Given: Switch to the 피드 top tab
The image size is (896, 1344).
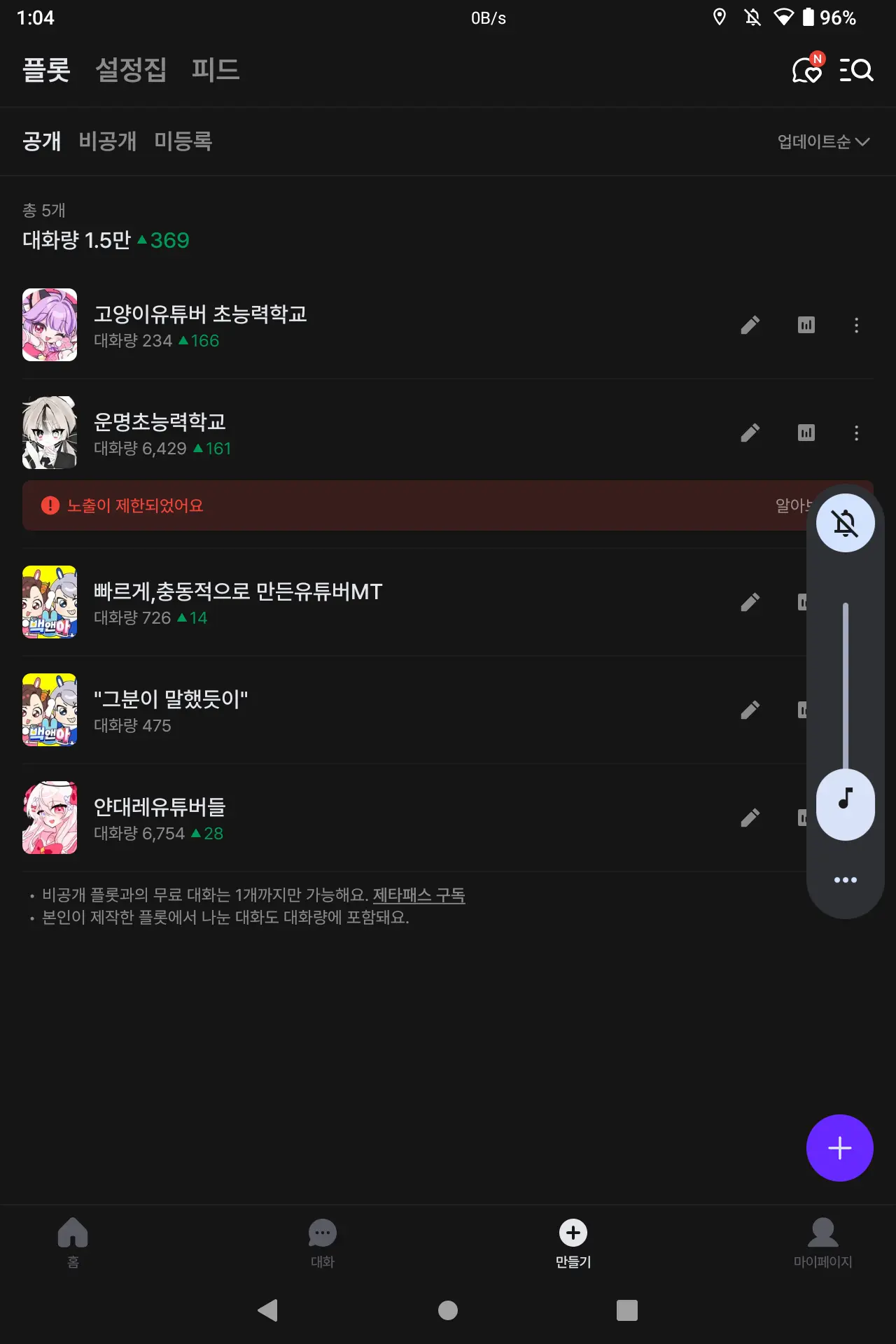Looking at the screenshot, I should pos(216,69).
